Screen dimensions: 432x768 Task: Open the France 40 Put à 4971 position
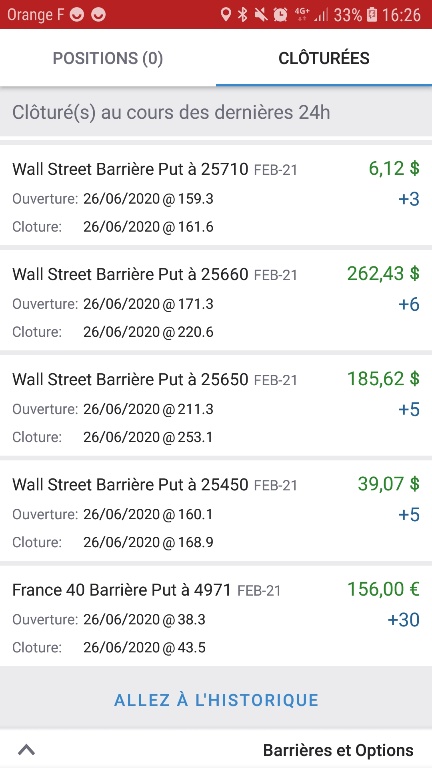216,616
